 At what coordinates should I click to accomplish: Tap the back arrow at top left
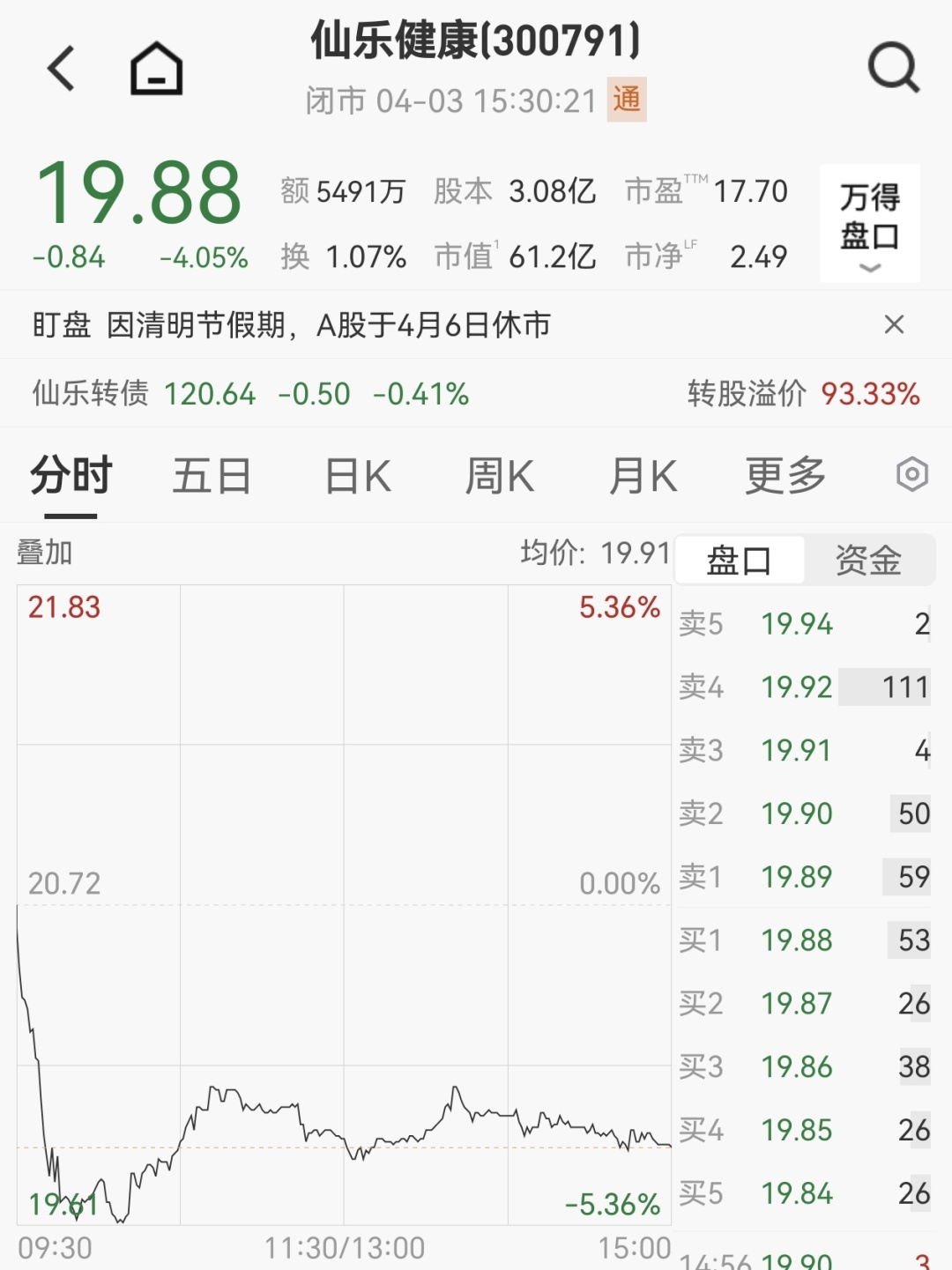coord(60,67)
